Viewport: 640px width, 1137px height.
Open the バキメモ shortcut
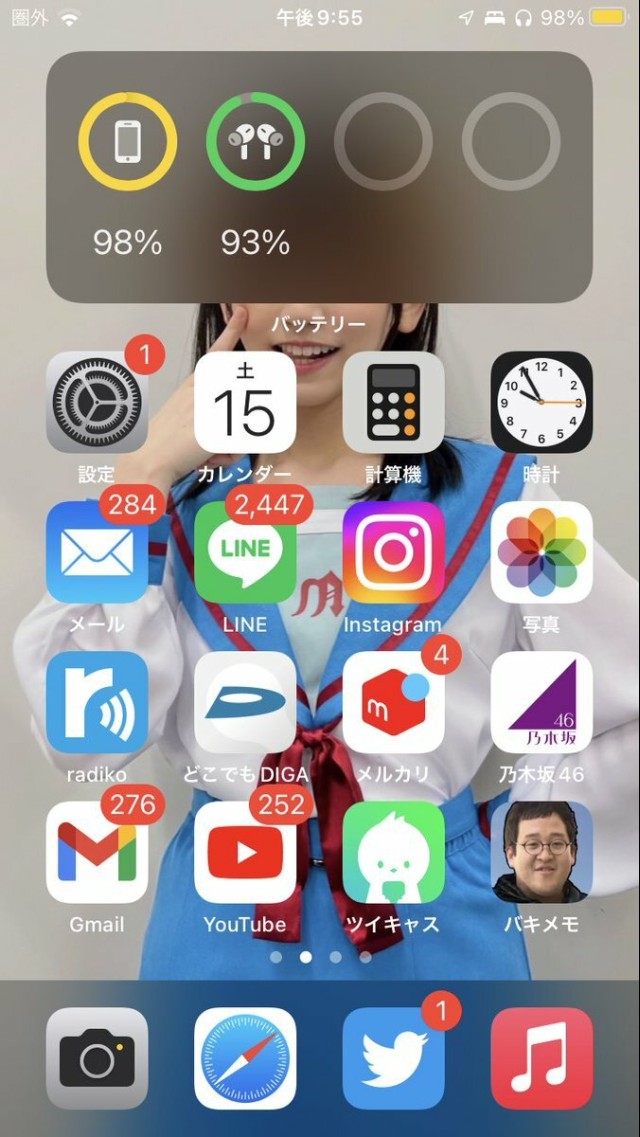click(x=541, y=852)
